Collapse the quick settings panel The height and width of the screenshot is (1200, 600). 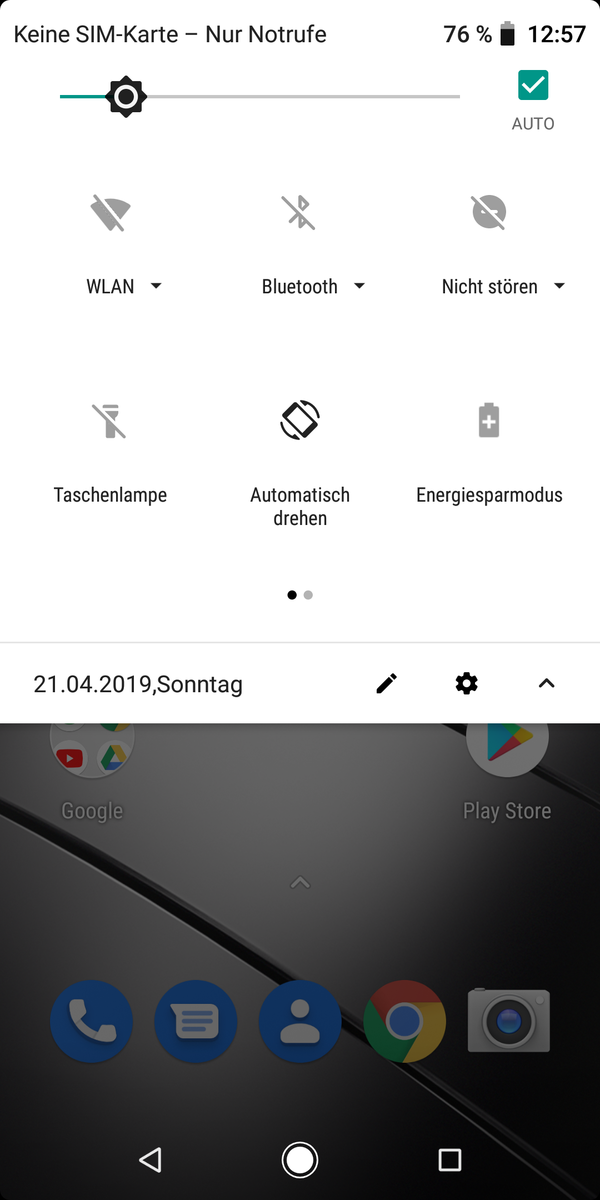tap(546, 684)
